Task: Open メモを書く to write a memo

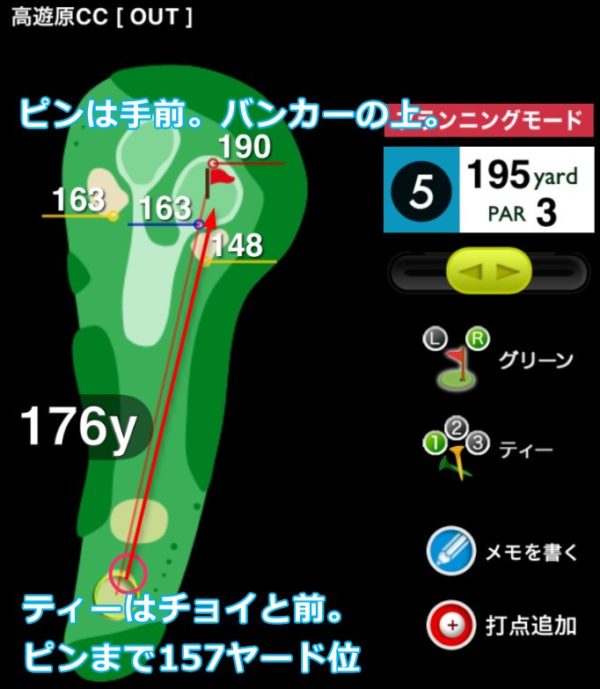Action: click(x=450, y=550)
